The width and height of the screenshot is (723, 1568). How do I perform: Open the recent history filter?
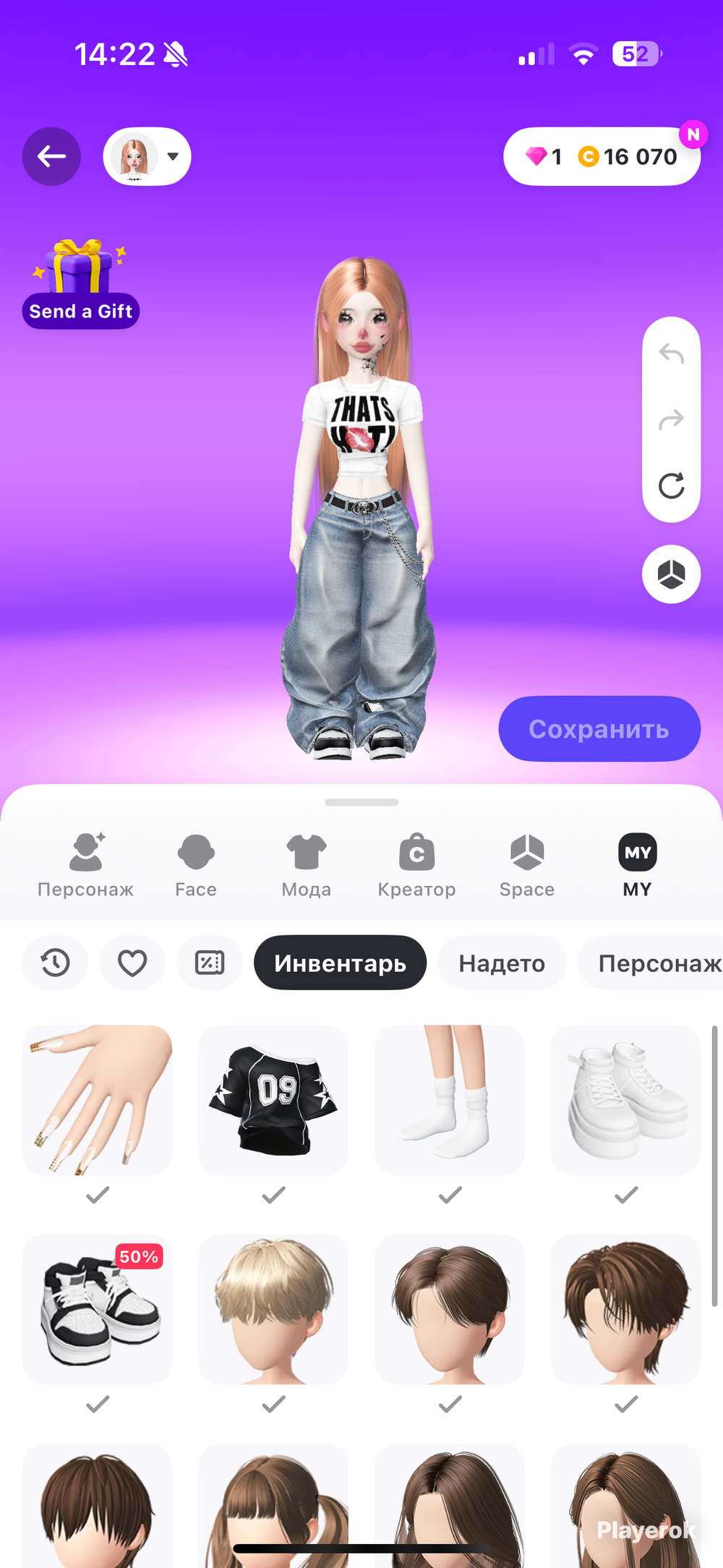coord(55,963)
